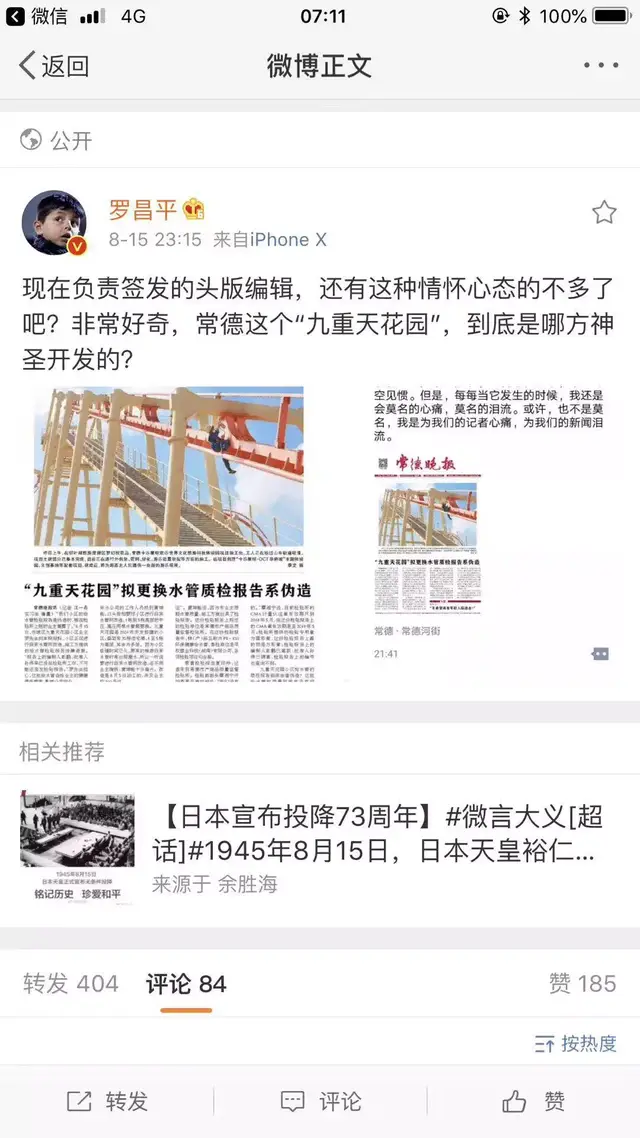Image resolution: width=640 pixels, height=1138 pixels.
Task: Switch to the 转发 404 tab
Action: tap(71, 984)
